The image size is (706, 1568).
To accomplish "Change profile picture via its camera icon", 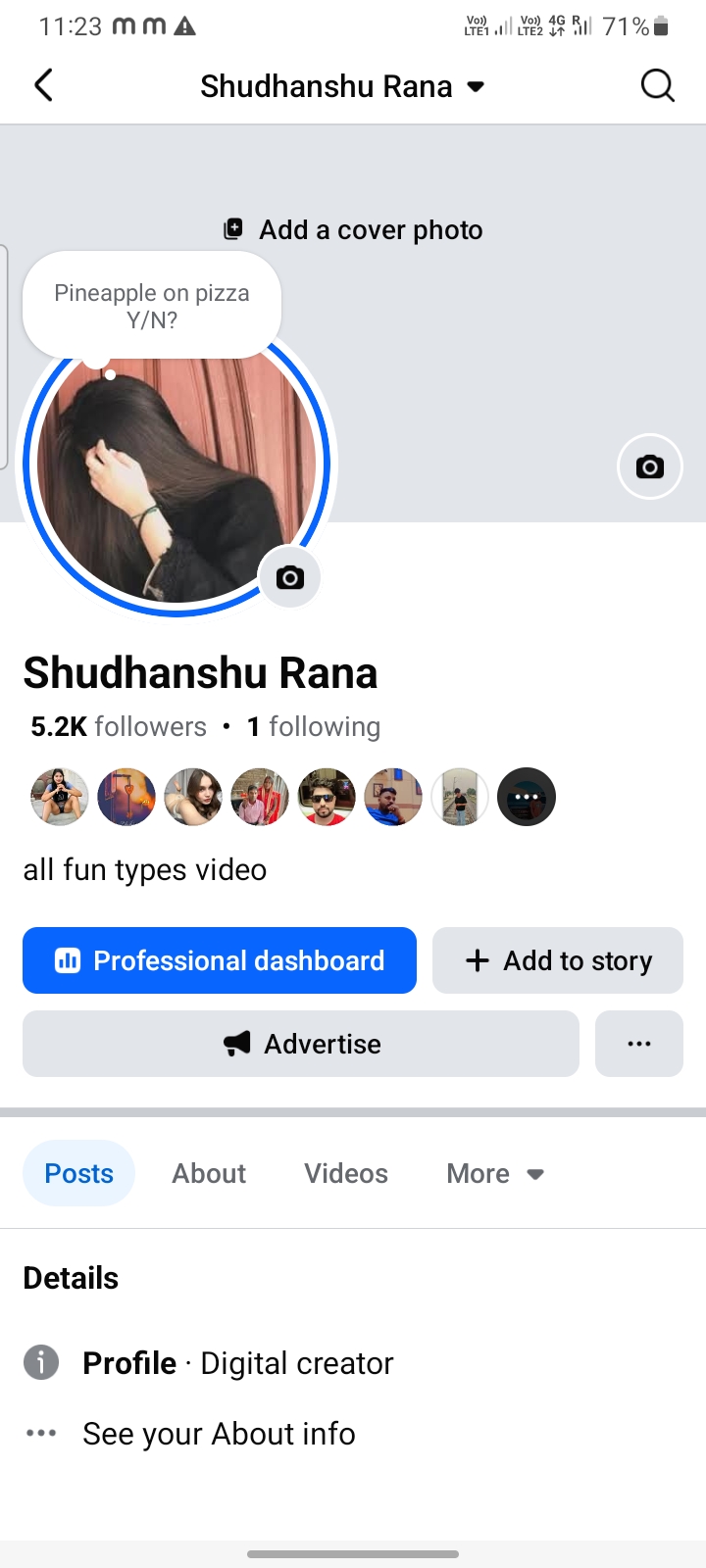I will pos(289,577).
